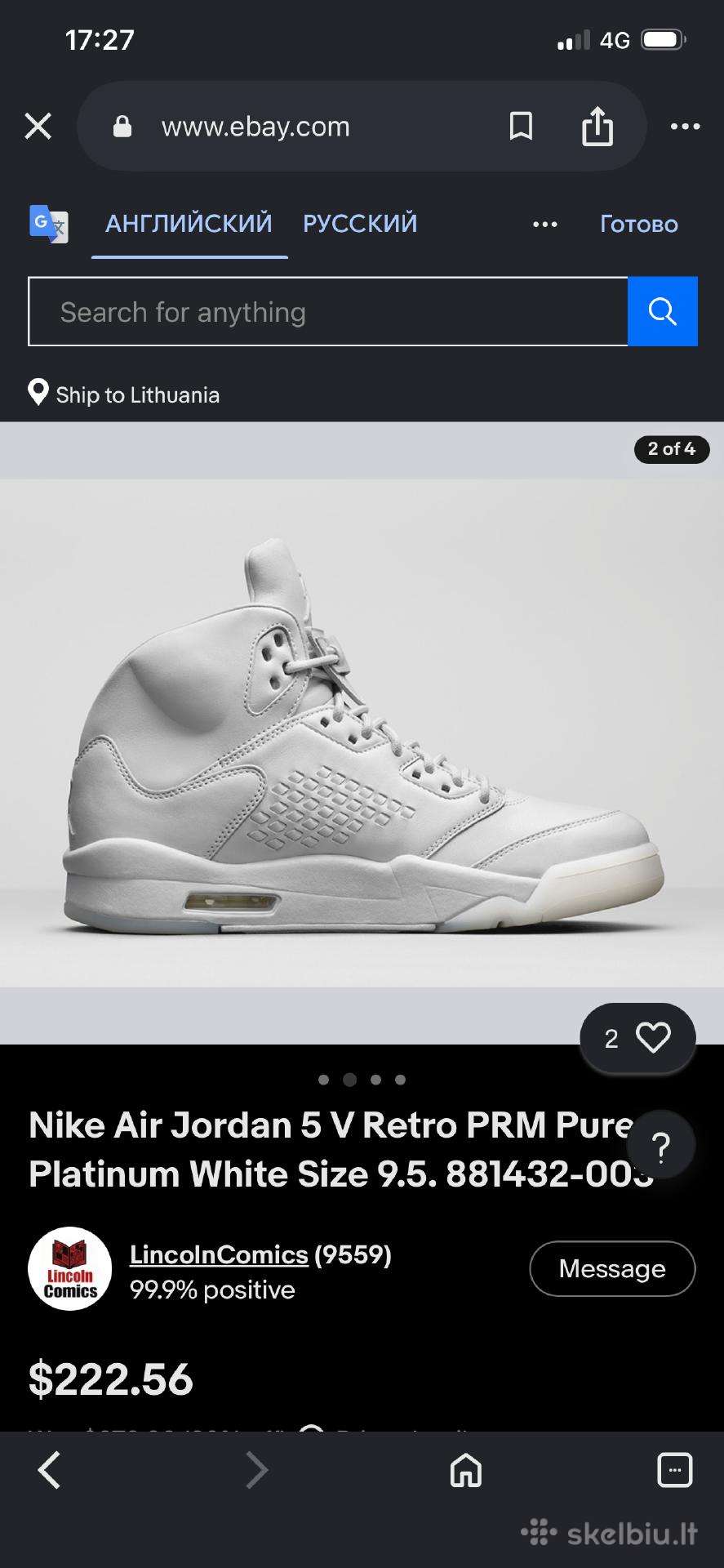Open URL bar www.ebay.com
Viewport: 724px width, 1568px height.
(255, 127)
